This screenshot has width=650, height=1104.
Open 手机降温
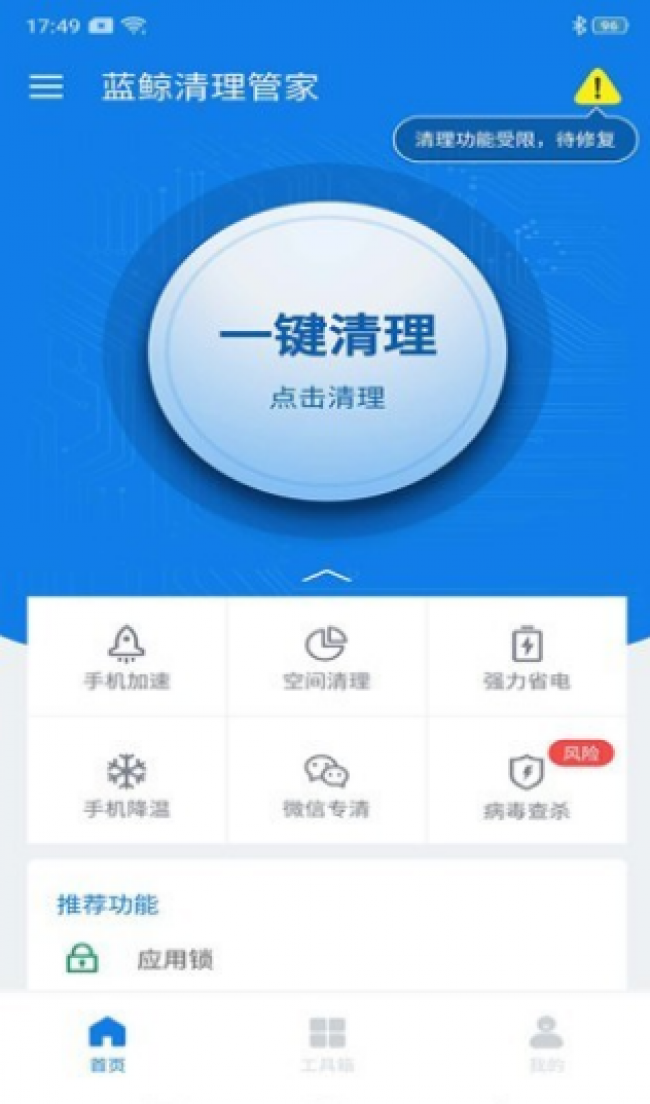tap(127, 780)
